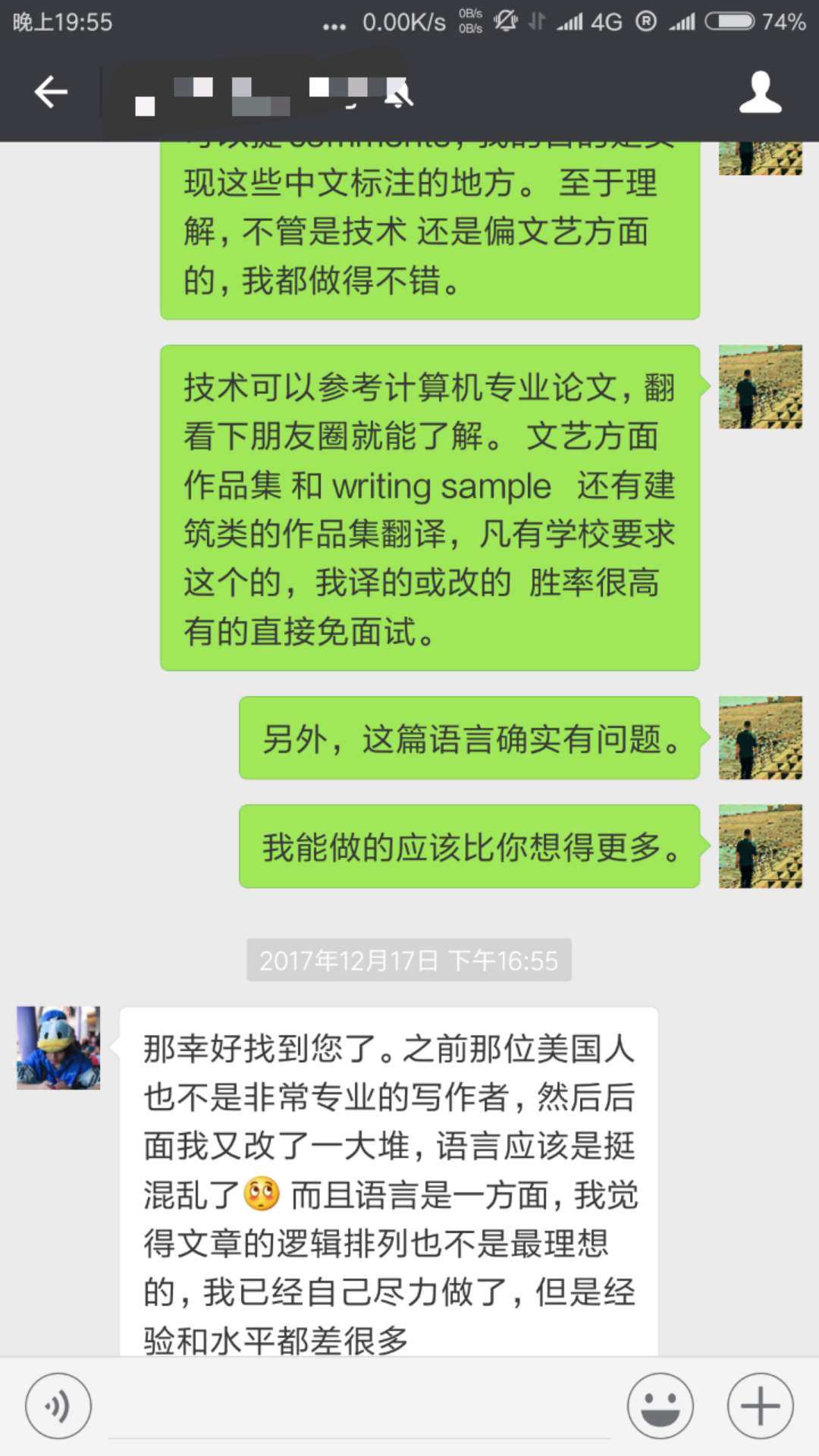Go back to the chat list
The image size is (819, 1456).
[51, 93]
